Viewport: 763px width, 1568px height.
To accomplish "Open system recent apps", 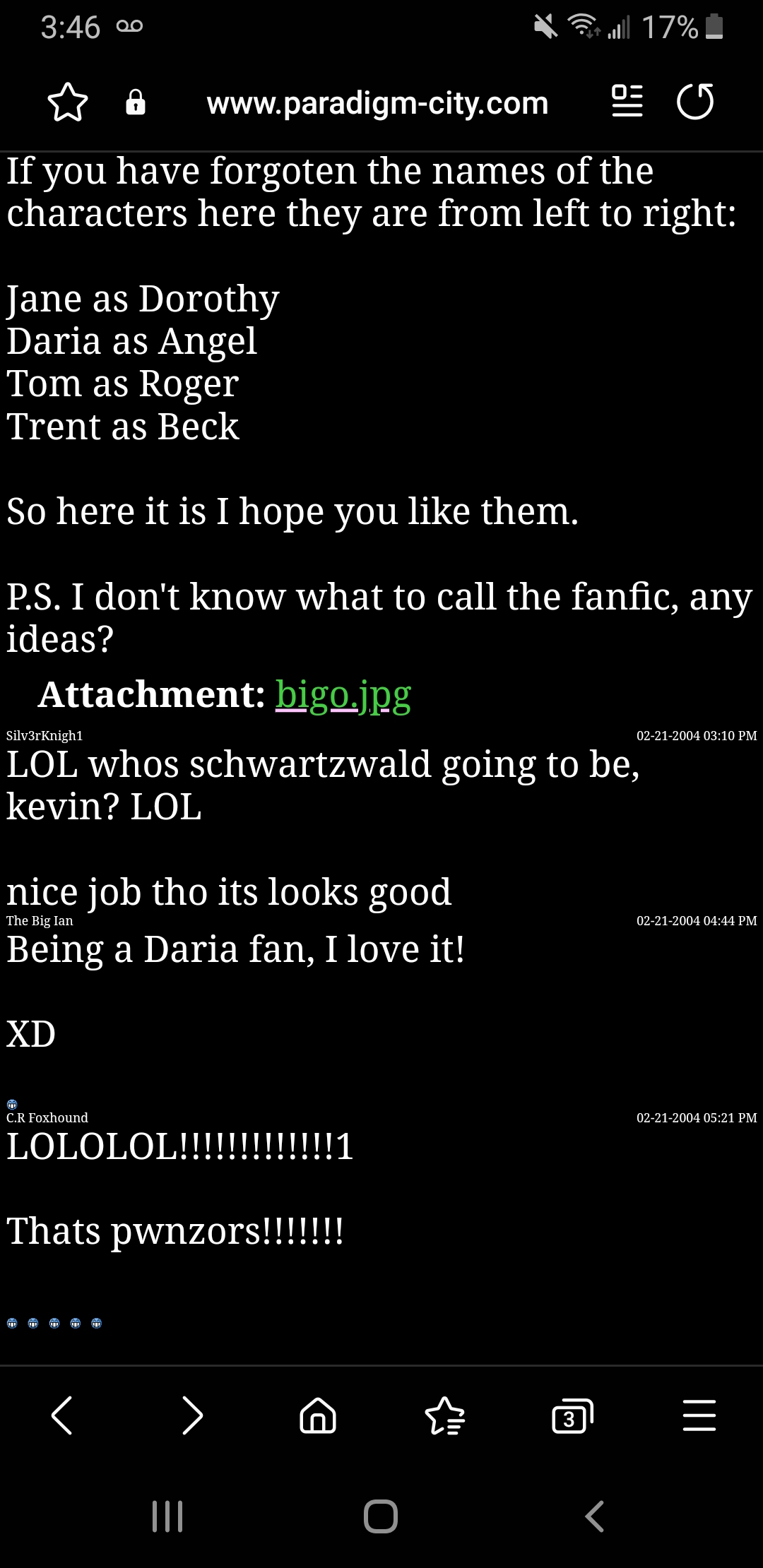I will [x=168, y=1516].
